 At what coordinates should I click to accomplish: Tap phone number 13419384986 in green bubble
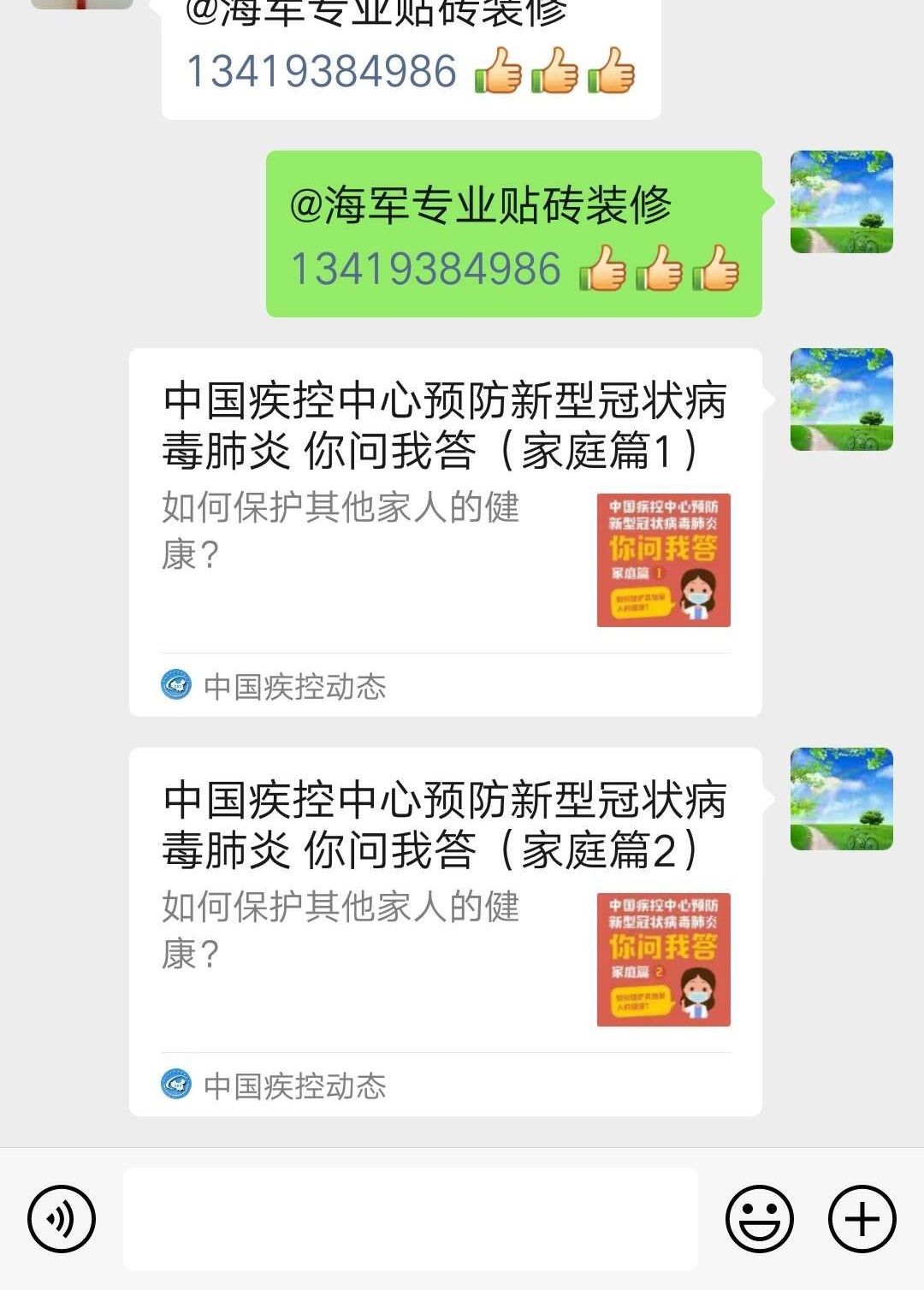[x=426, y=269]
